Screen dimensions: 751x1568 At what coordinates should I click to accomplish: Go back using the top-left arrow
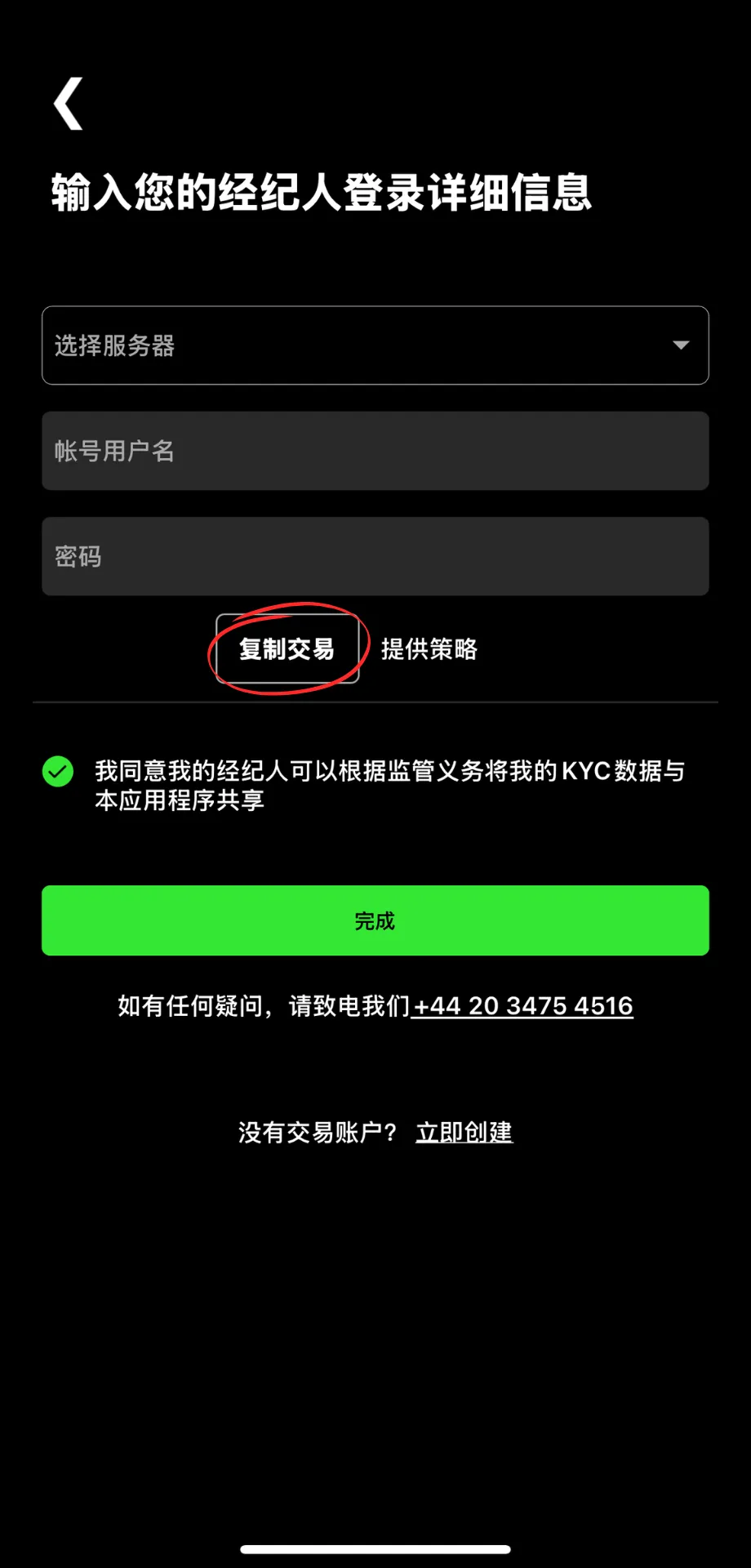click(x=69, y=104)
